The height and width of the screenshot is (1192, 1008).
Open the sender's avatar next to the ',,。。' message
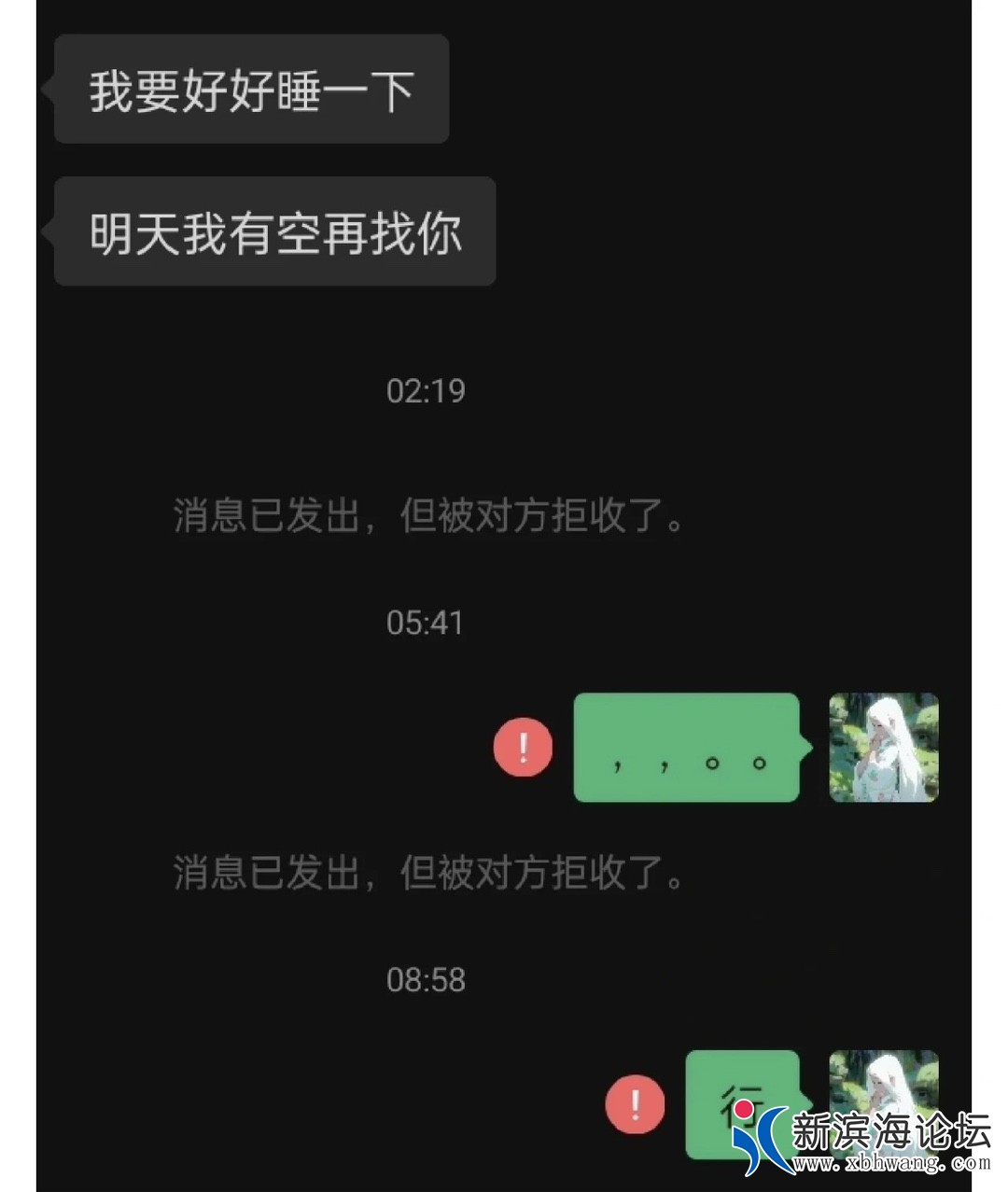coord(883,748)
